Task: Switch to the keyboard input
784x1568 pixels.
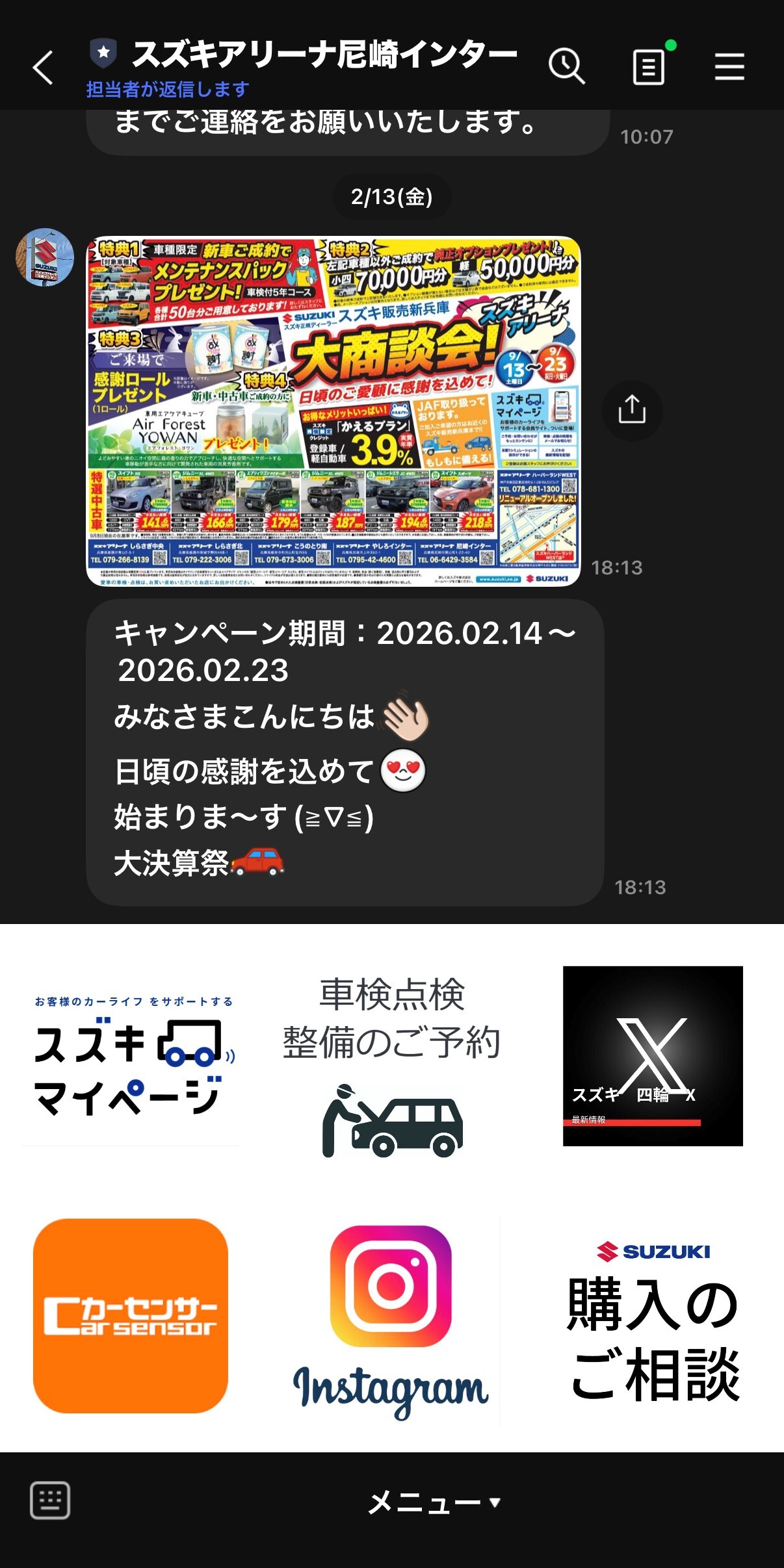Action: click(x=50, y=1500)
